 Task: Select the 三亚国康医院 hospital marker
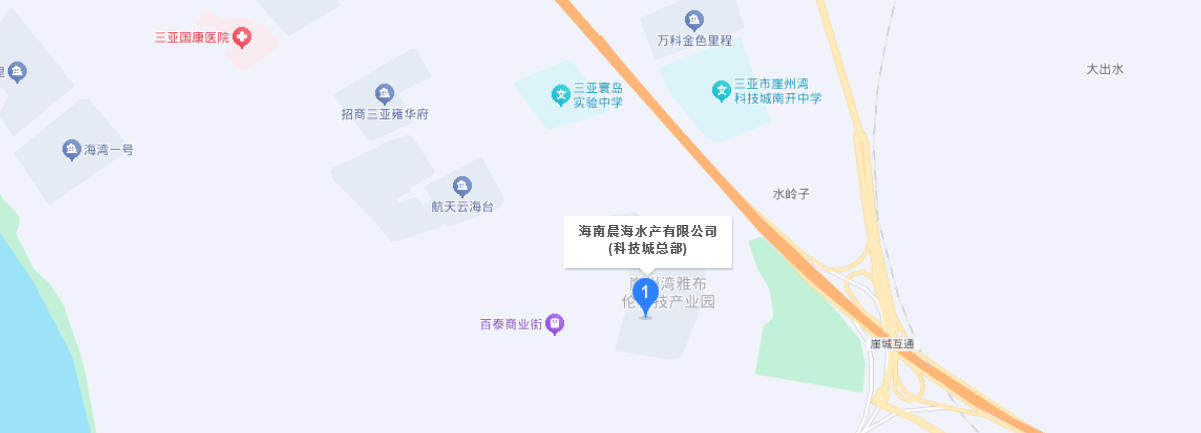pos(243,39)
